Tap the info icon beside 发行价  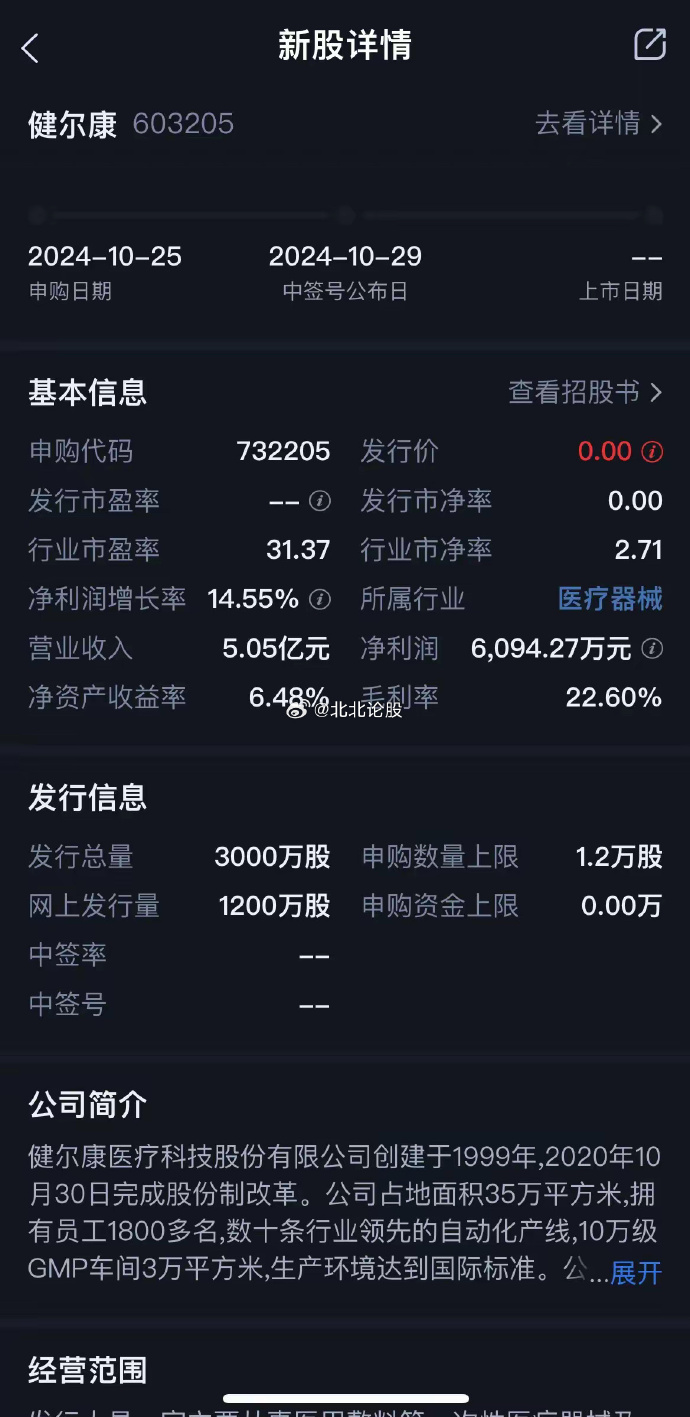click(x=652, y=452)
